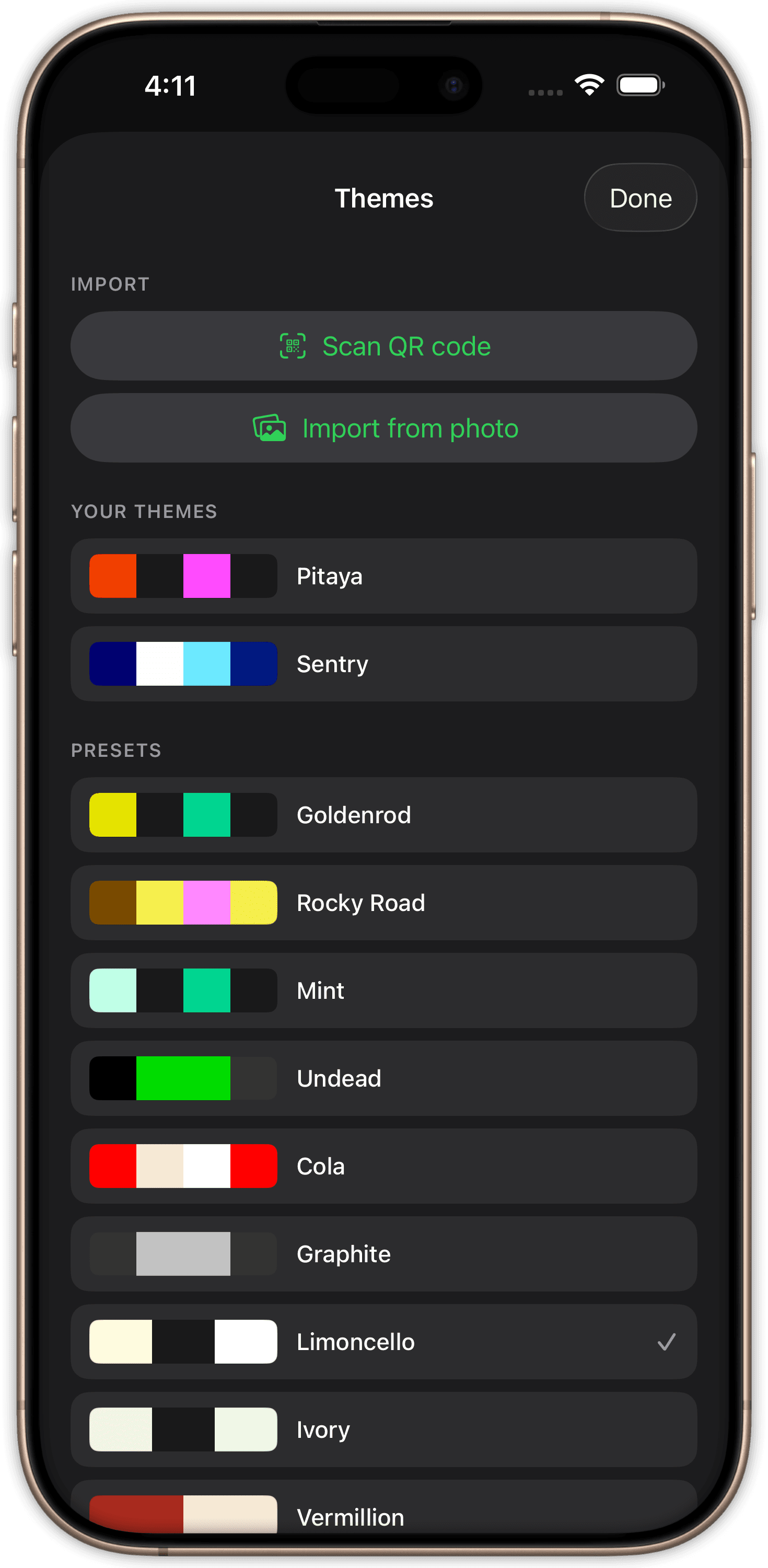
Task: Select the Pitaya theme
Action: click(x=384, y=576)
